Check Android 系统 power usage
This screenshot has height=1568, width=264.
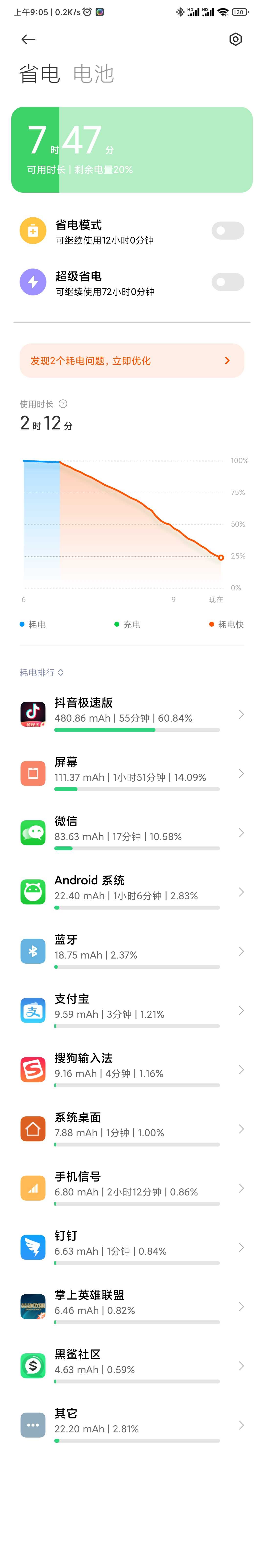click(132, 892)
